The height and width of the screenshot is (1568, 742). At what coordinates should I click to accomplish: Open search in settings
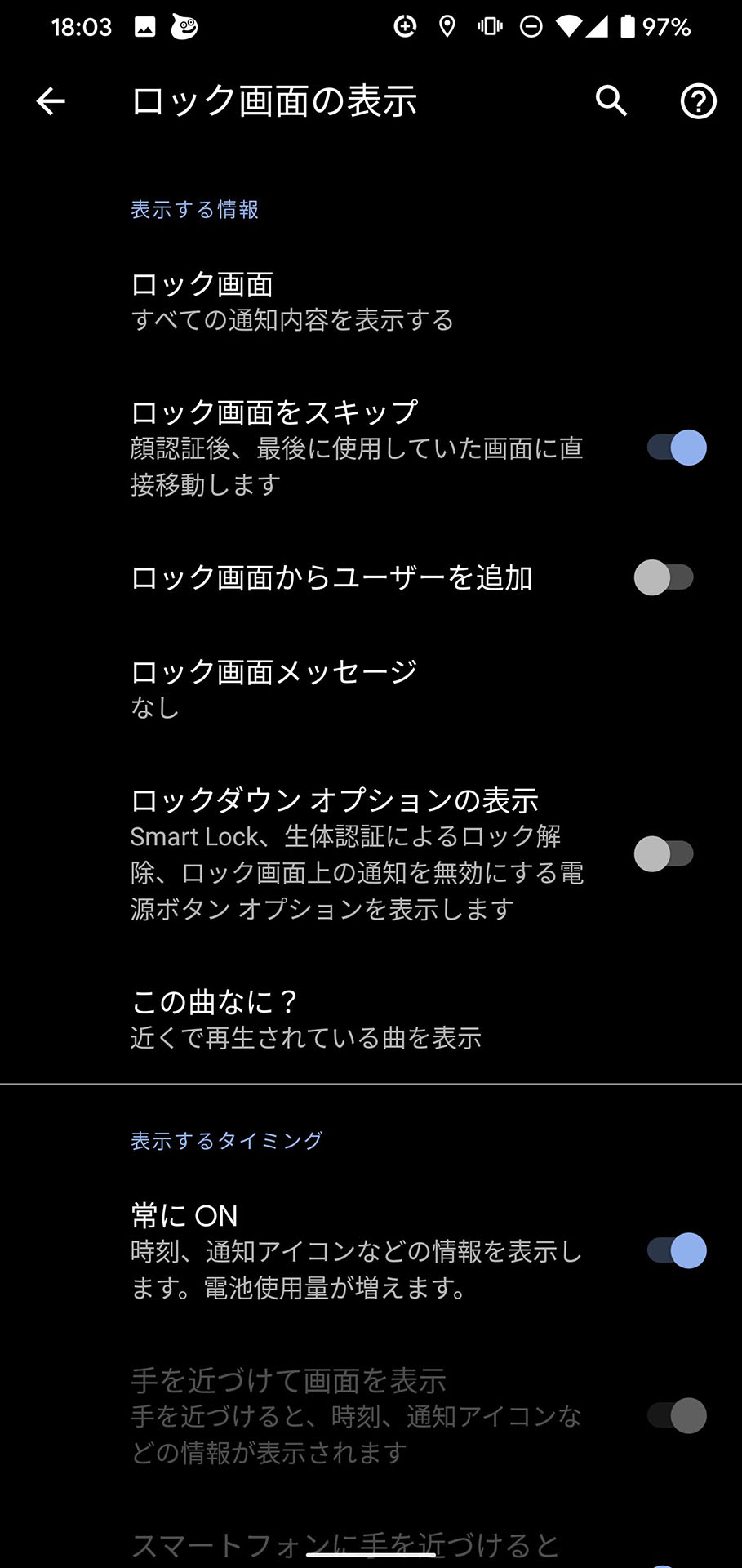point(611,101)
